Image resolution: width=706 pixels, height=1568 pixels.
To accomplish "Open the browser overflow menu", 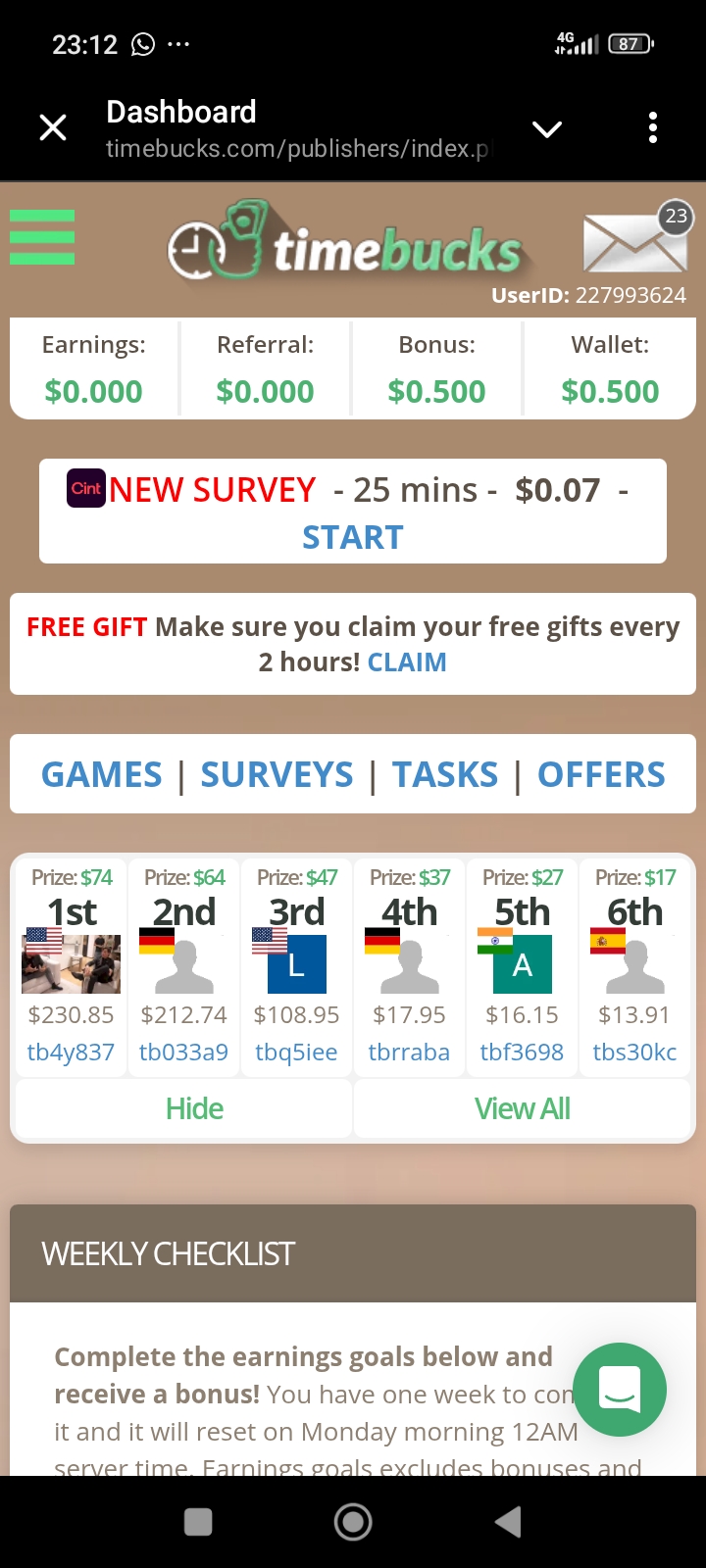I will point(653,128).
